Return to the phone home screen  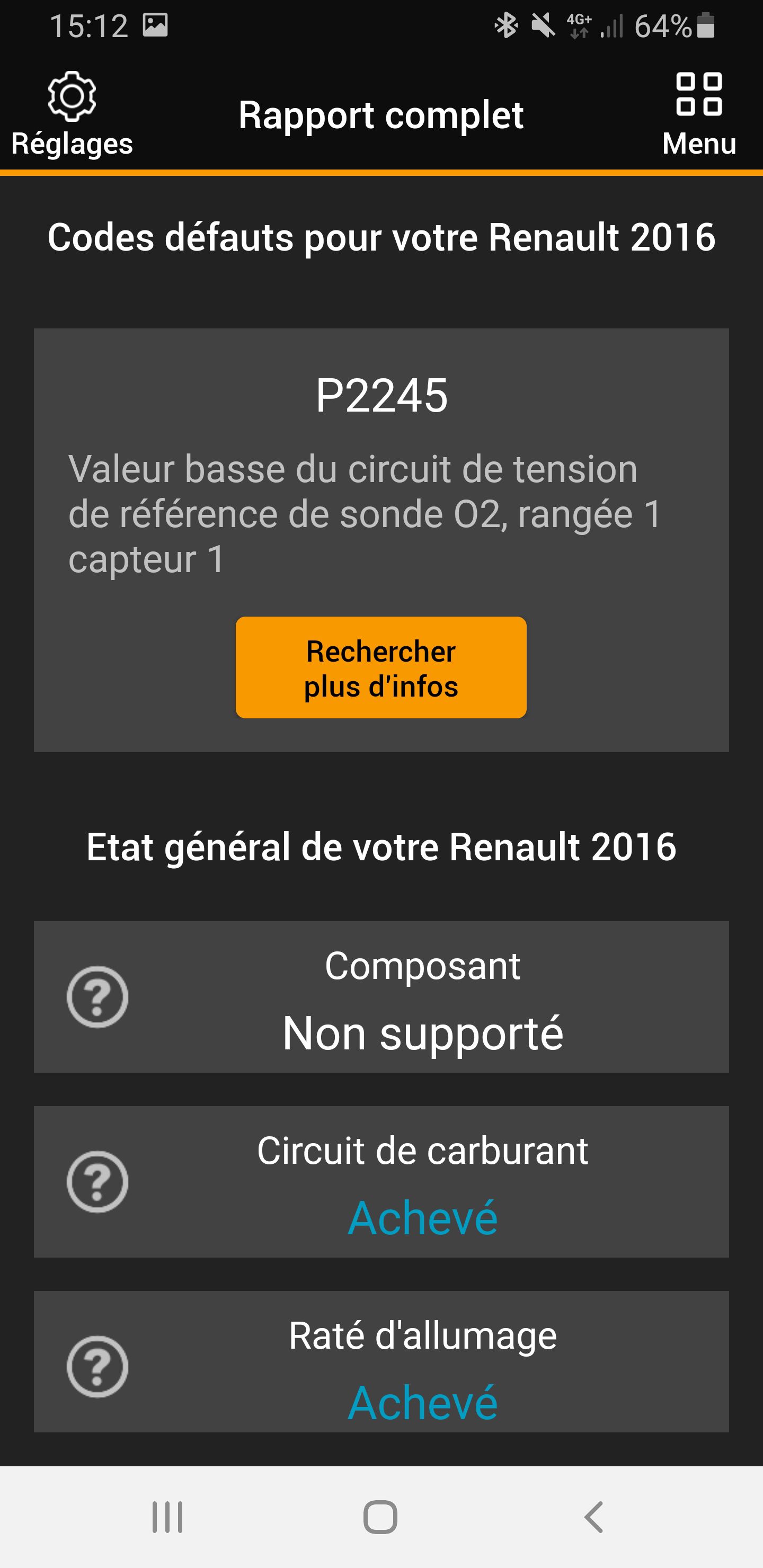380,1517
